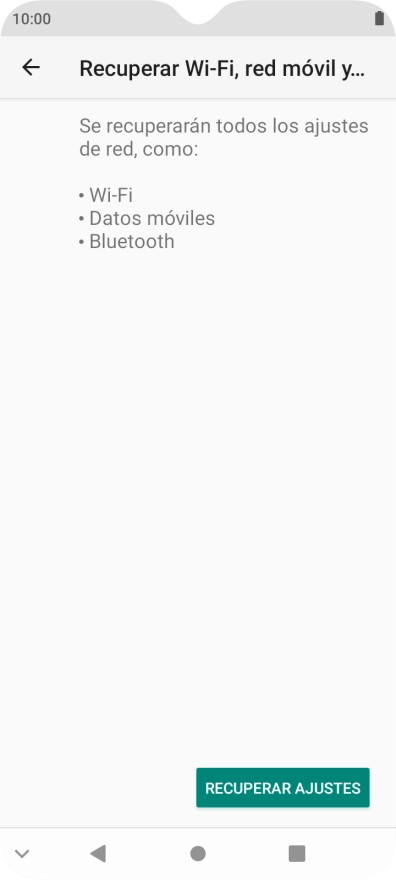
Task: Go back using the app bar arrow
Action: pos(31,68)
